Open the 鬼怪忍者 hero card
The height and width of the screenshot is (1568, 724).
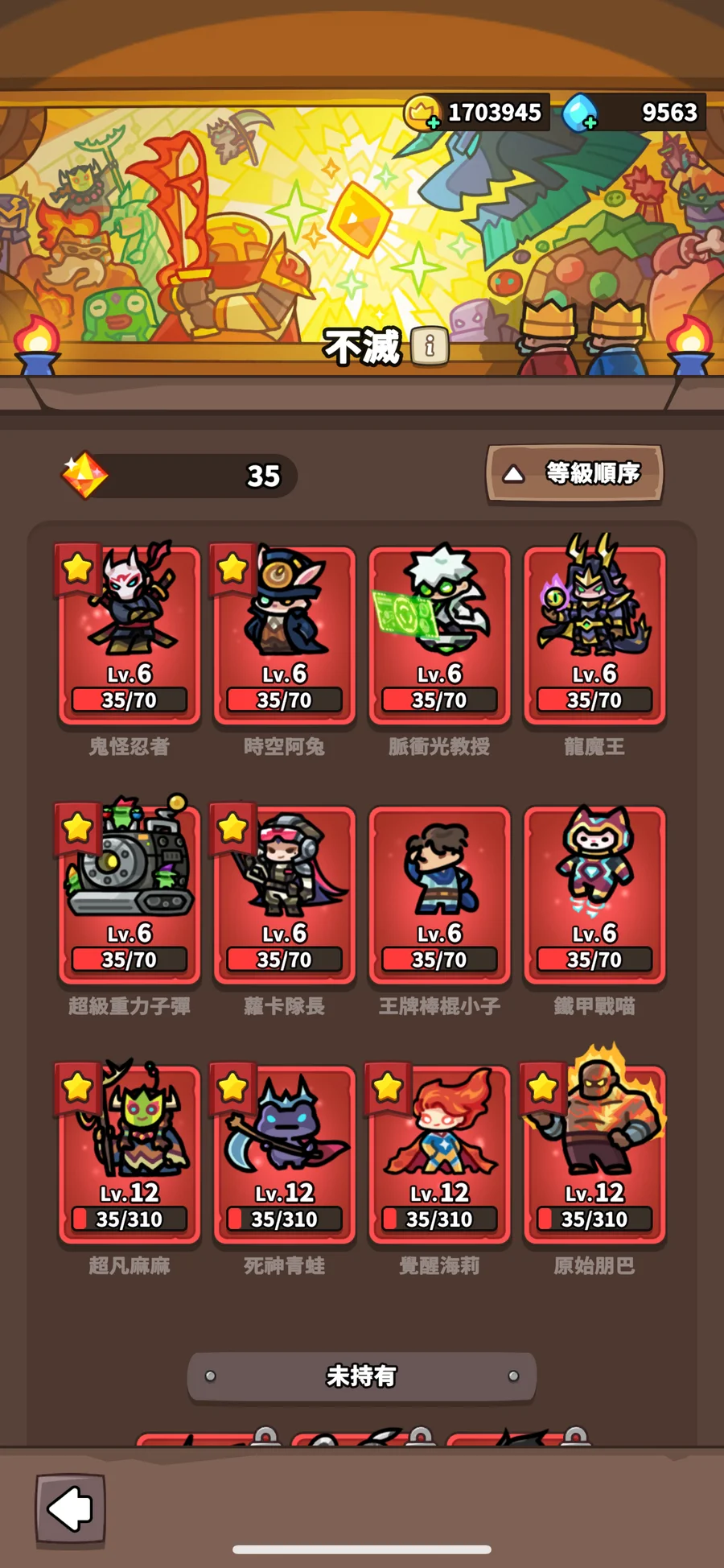click(x=129, y=634)
